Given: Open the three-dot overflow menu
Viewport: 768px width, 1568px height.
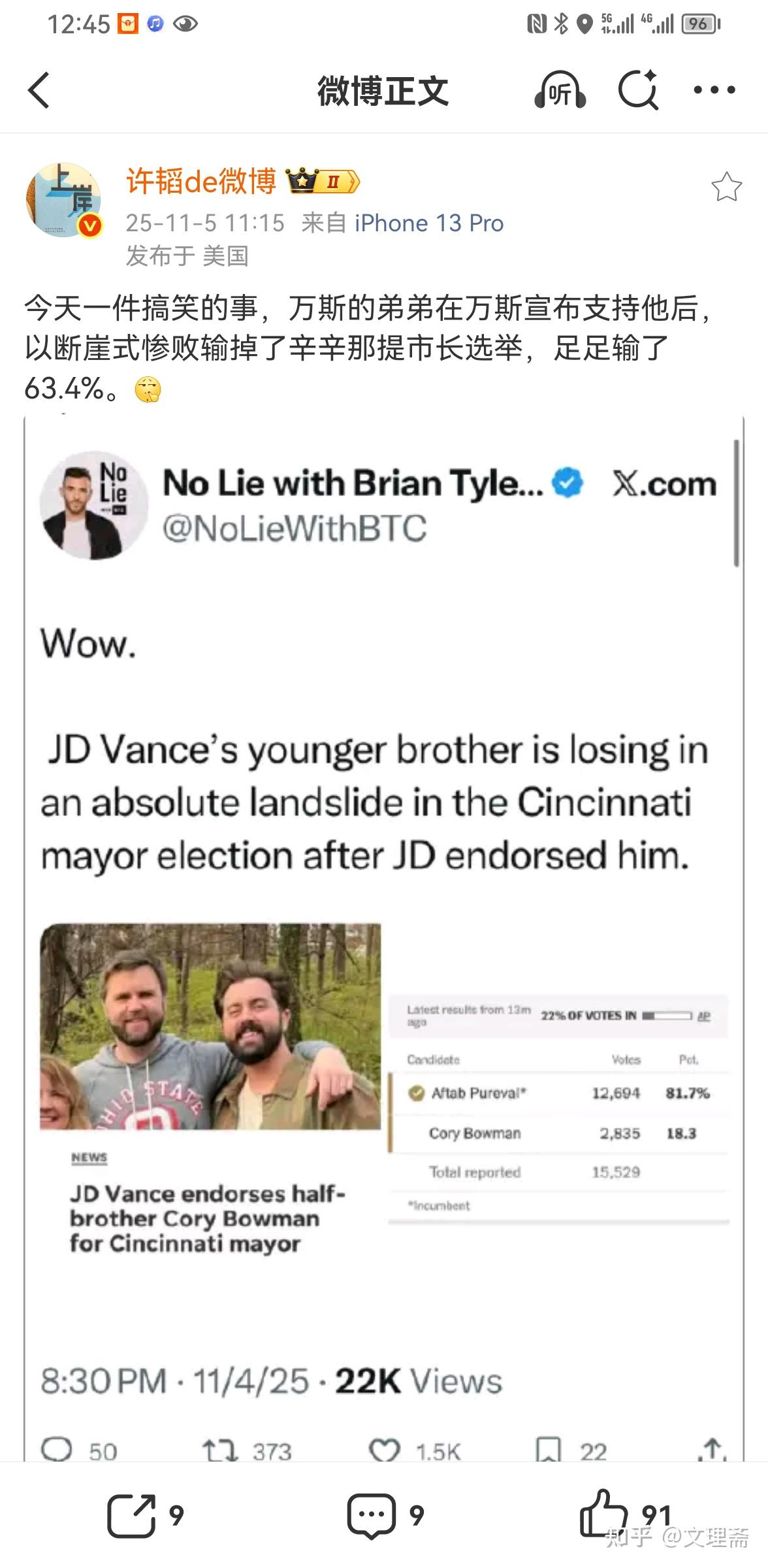Looking at the screenshot, I should (714, 90).
